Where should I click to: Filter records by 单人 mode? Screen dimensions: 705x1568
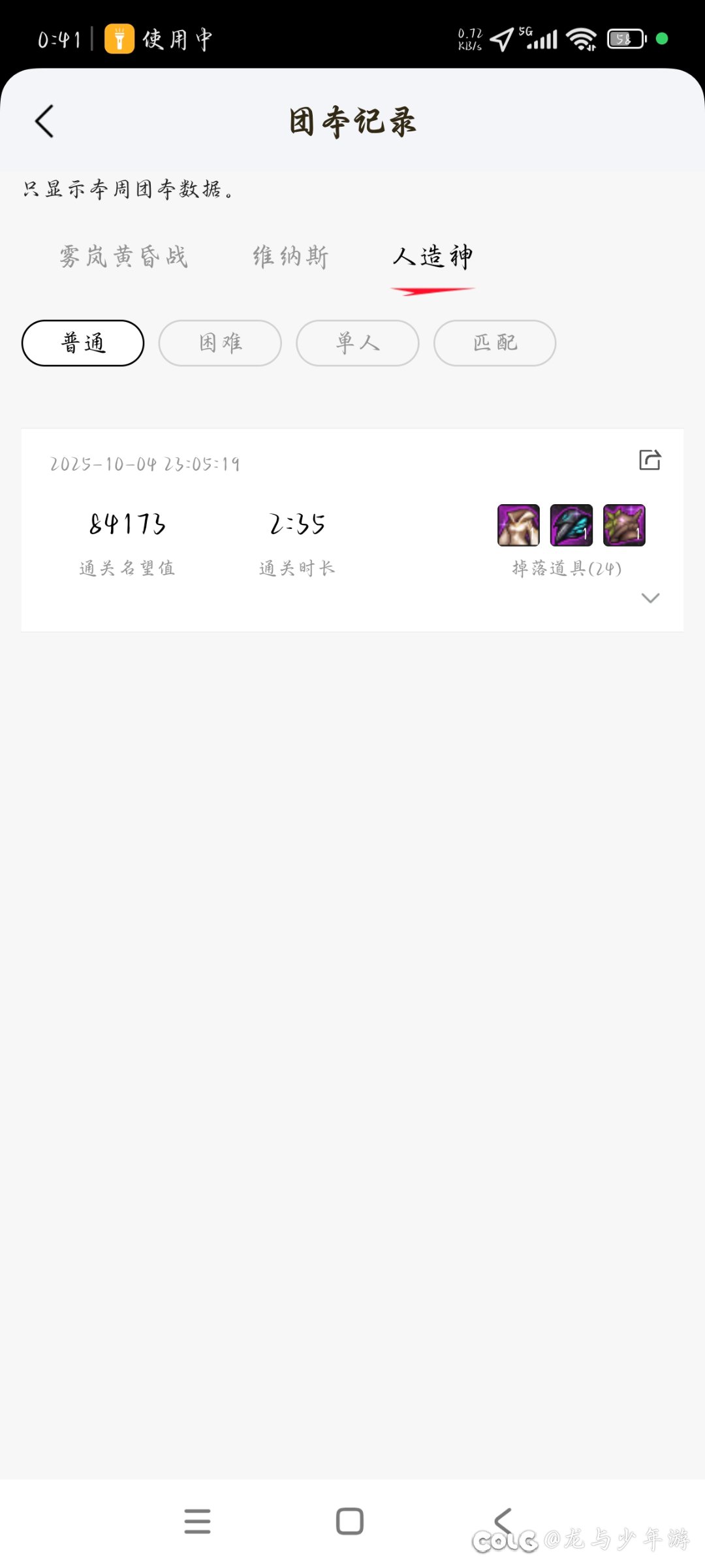(357, 343)
